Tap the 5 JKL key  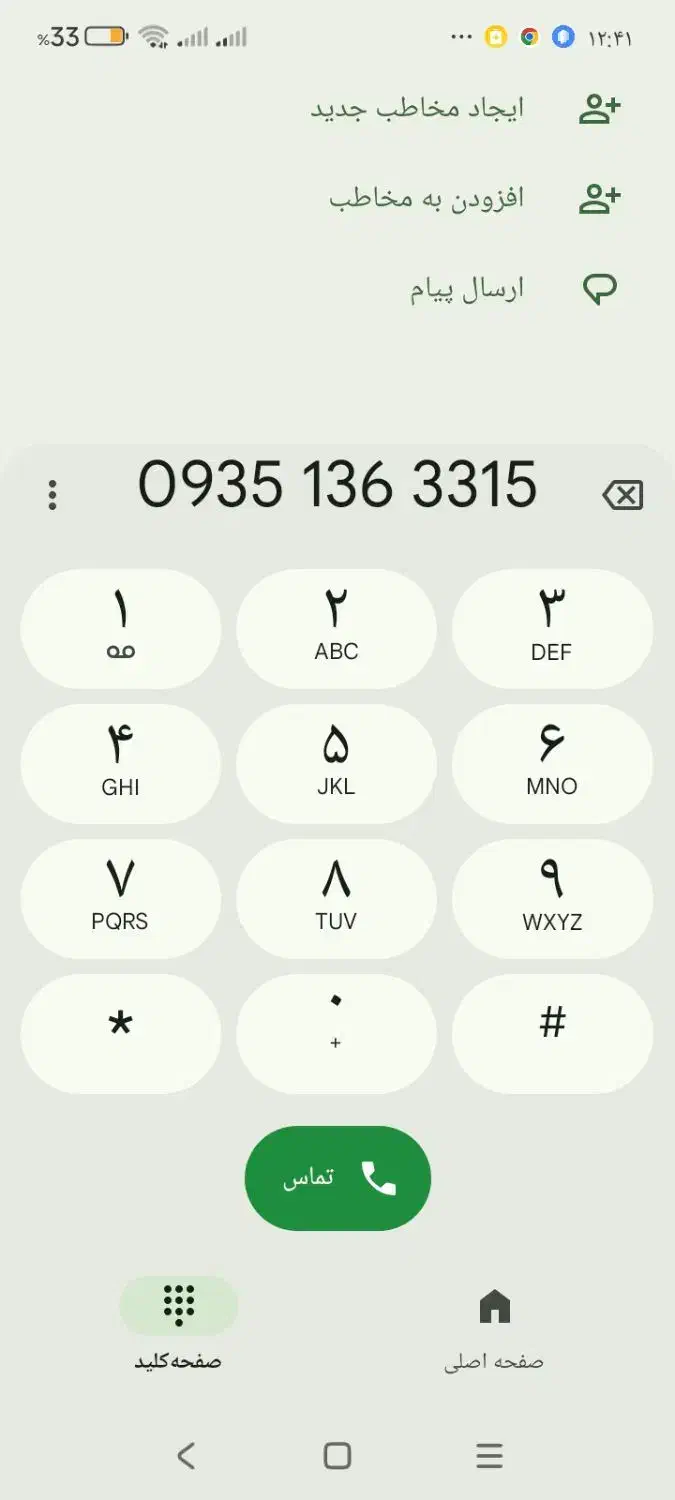(336, 763)
